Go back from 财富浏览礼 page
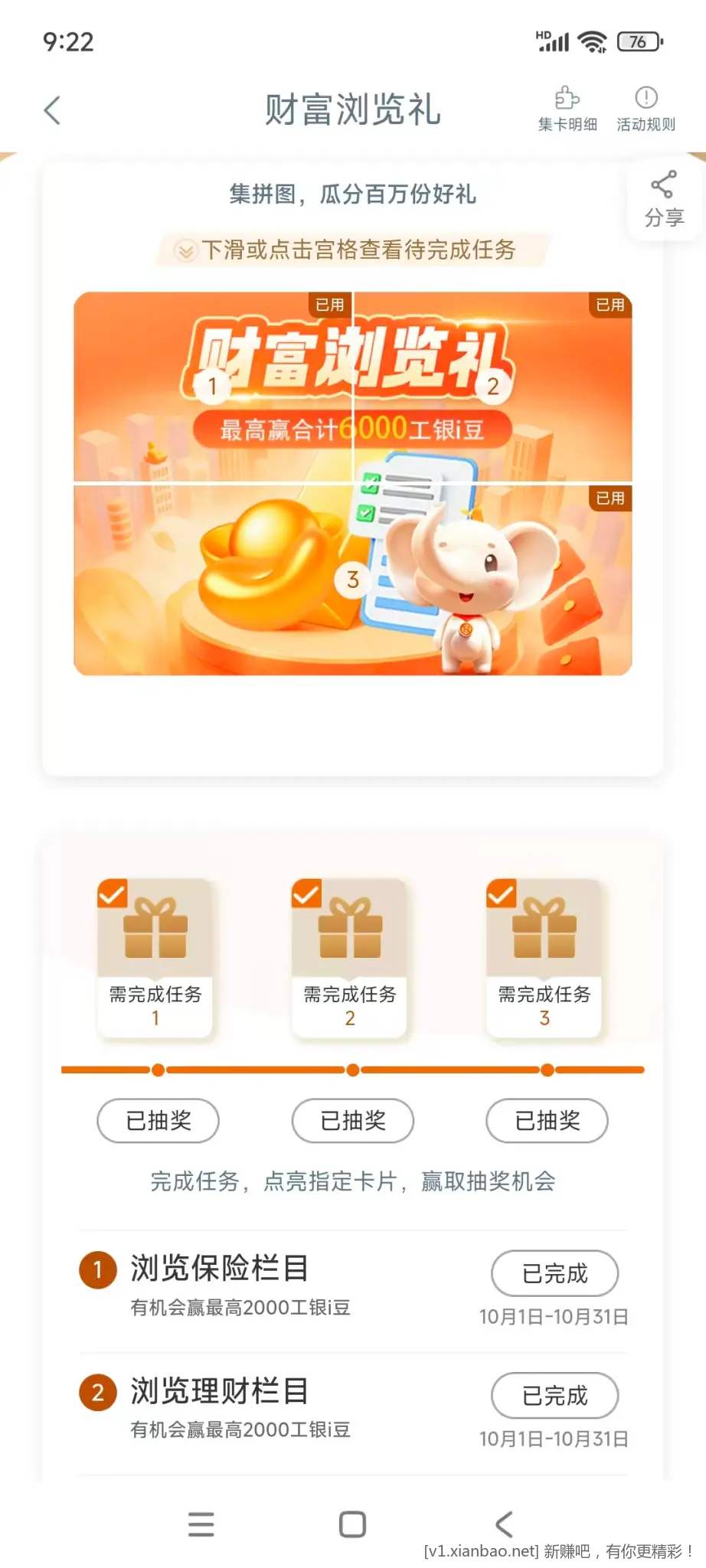 tap(52, 110)
